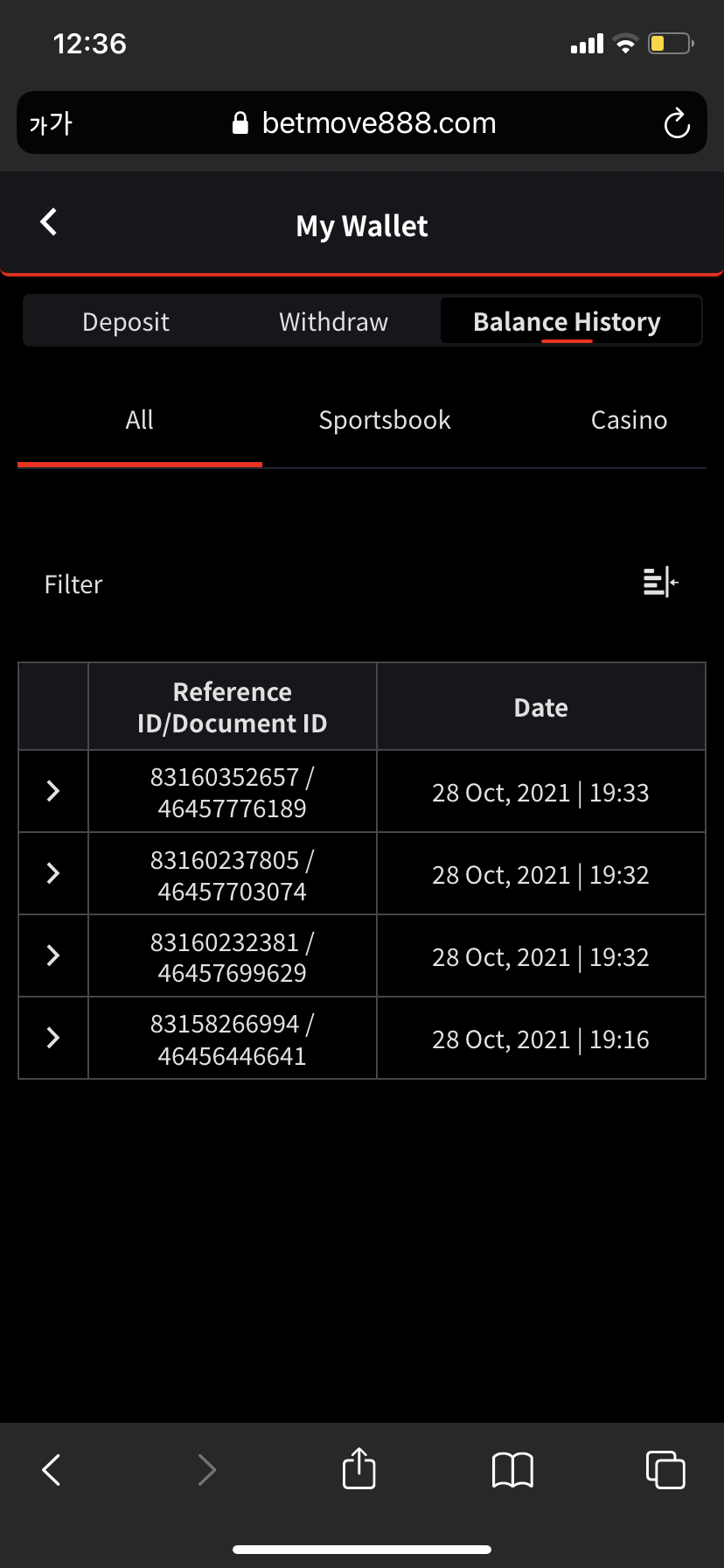Show All transactions tab
724x1568 pixels.
tap(140, 420)
